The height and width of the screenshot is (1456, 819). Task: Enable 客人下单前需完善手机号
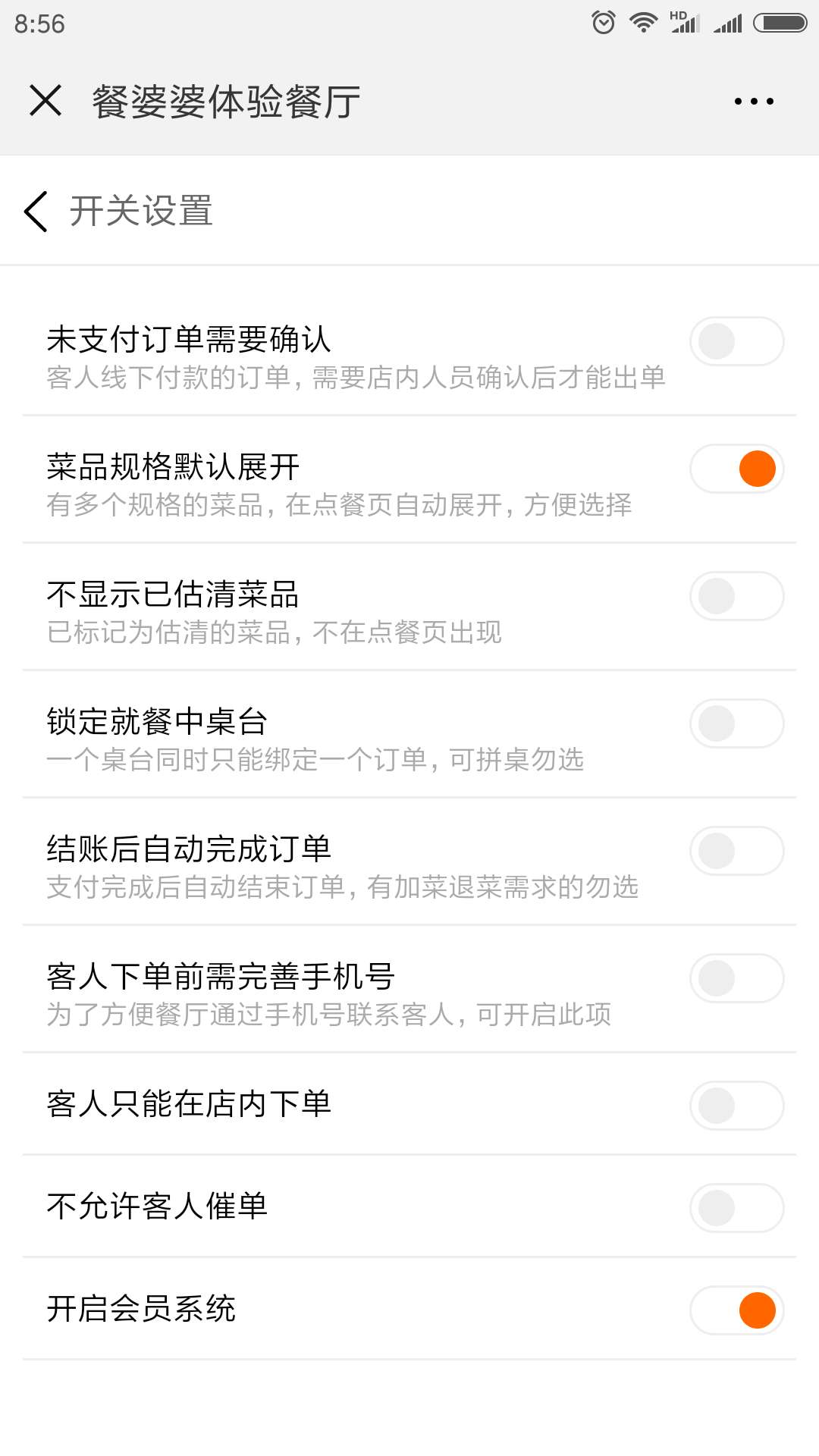736,978
